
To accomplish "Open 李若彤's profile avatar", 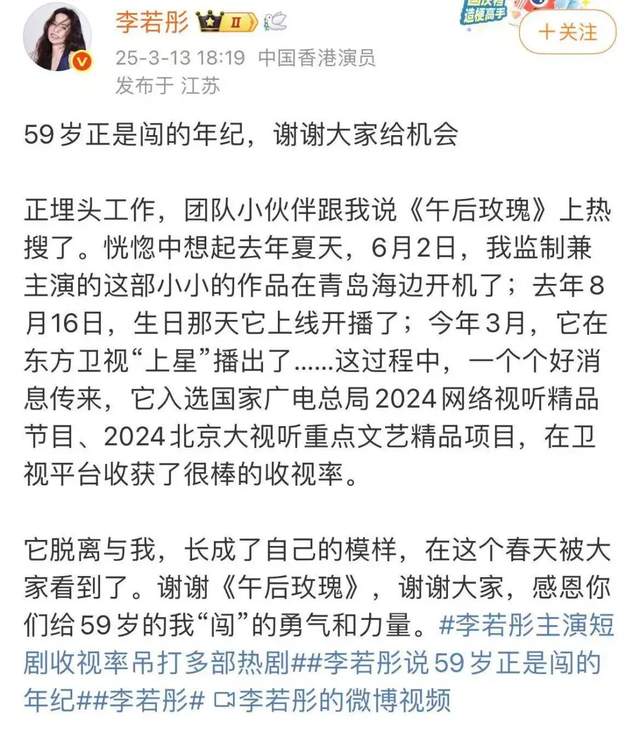I will click(58, 37).
